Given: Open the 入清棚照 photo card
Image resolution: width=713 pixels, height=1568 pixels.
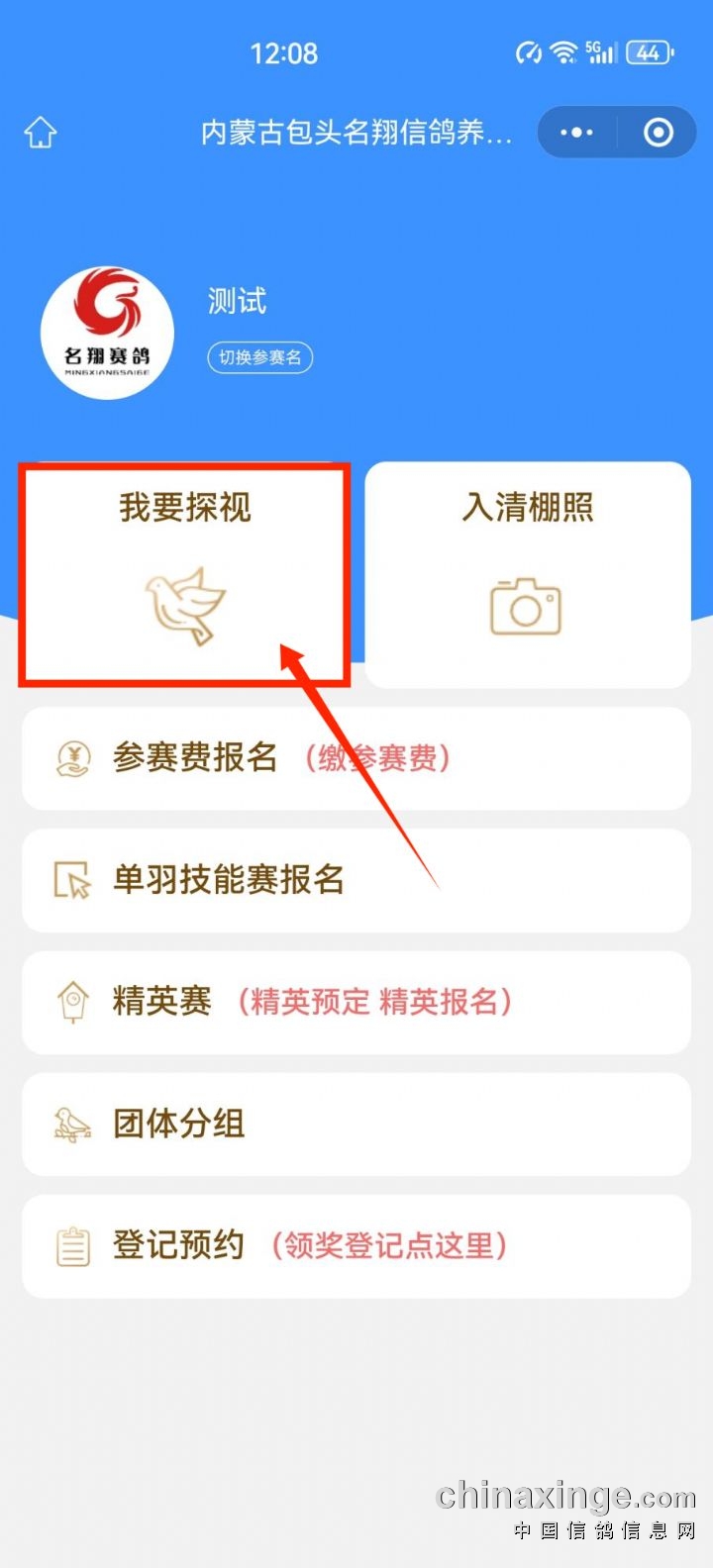Looking at the screenshot, I should click(x=527, y=576).
